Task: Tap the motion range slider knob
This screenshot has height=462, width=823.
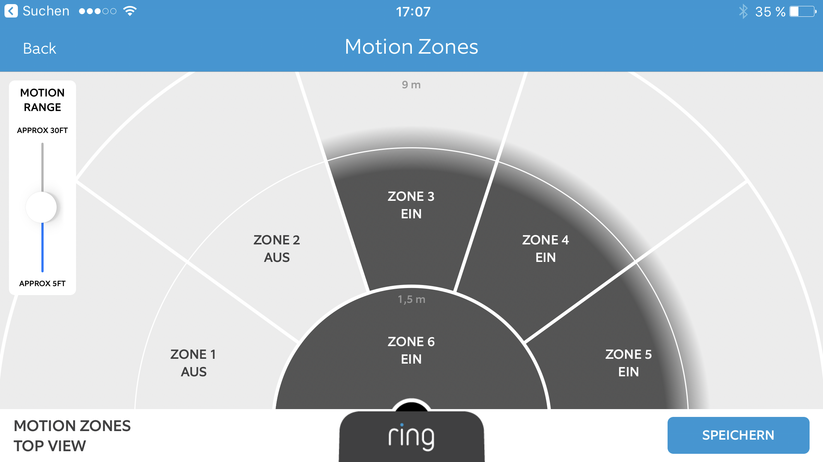Action: pos(42,207)
